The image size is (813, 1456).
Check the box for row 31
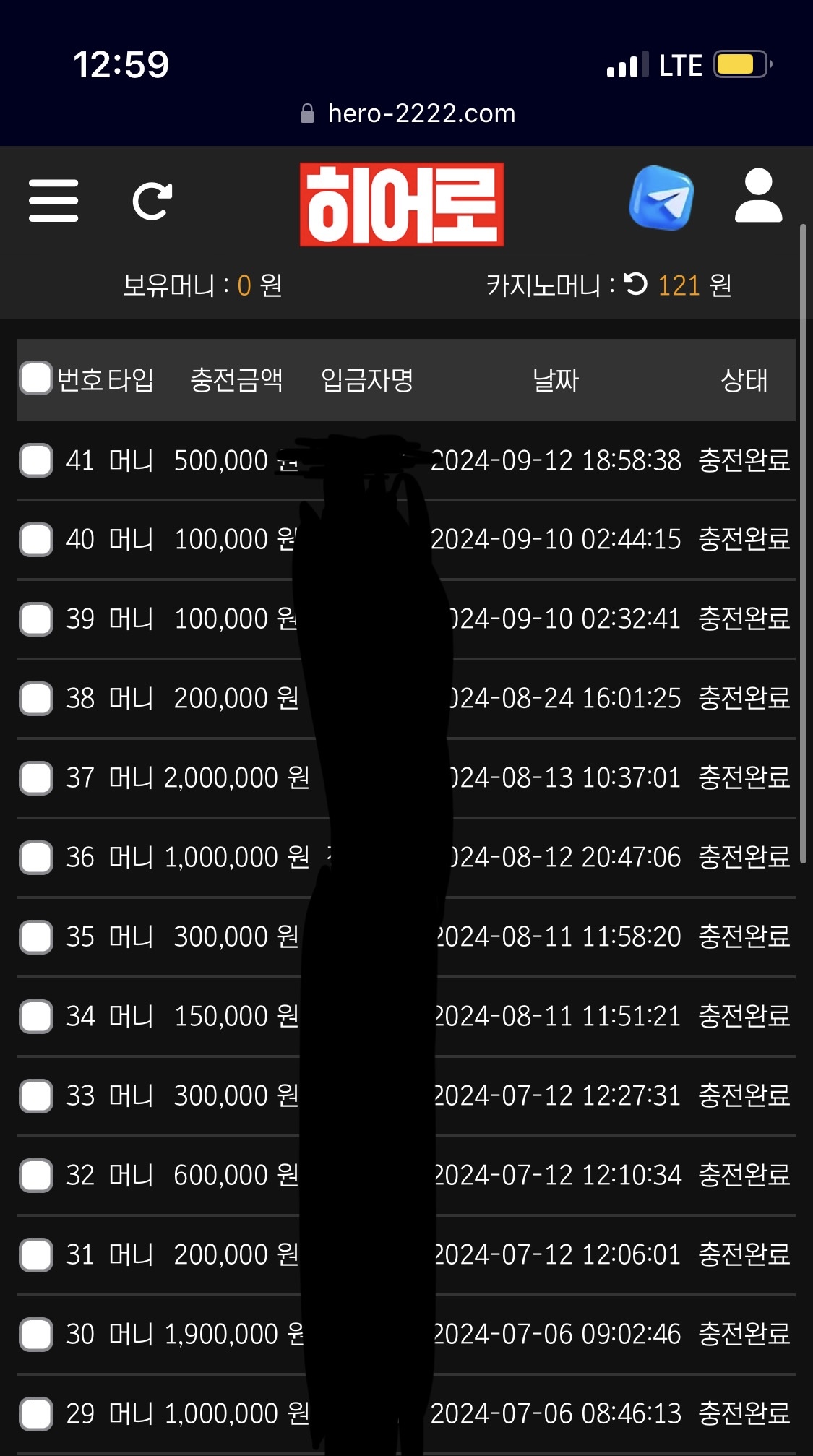36,1255
